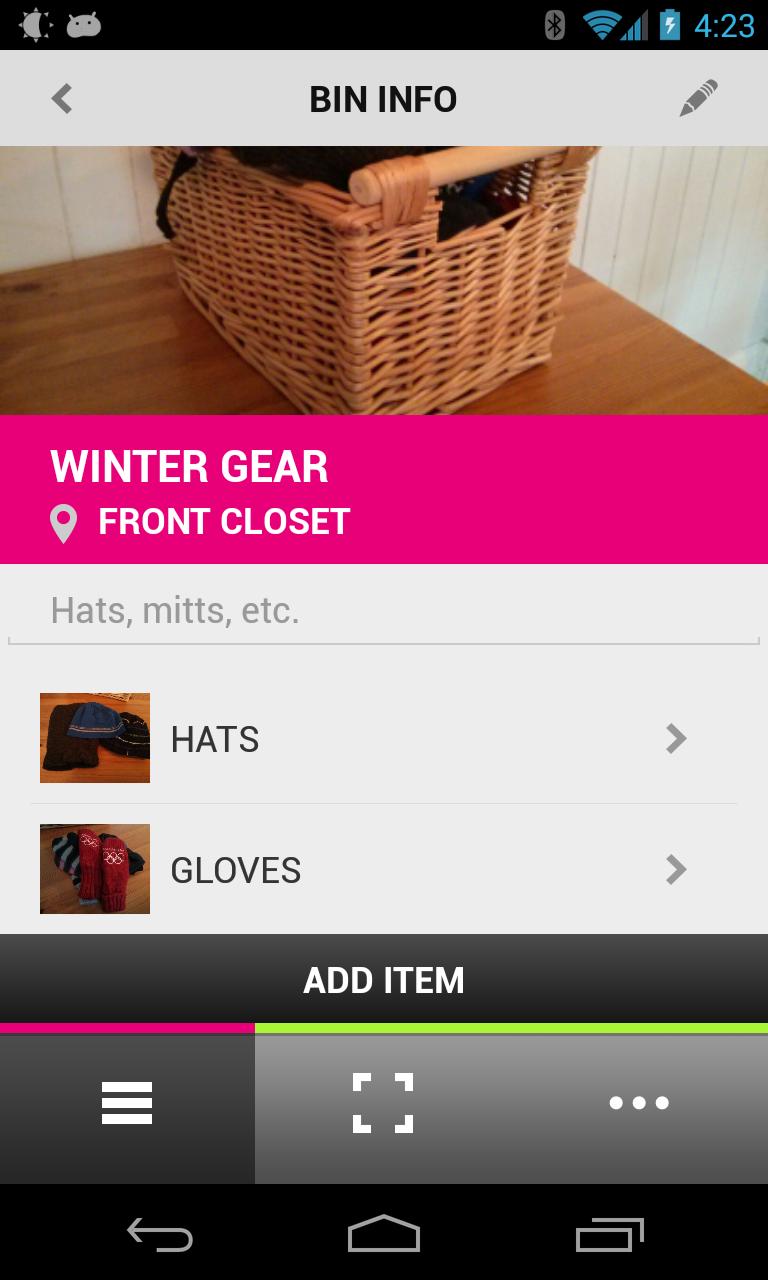Screen dimensions: 768x1280
Task: Add a new item to this bin
Action: (x=384, y=980)
